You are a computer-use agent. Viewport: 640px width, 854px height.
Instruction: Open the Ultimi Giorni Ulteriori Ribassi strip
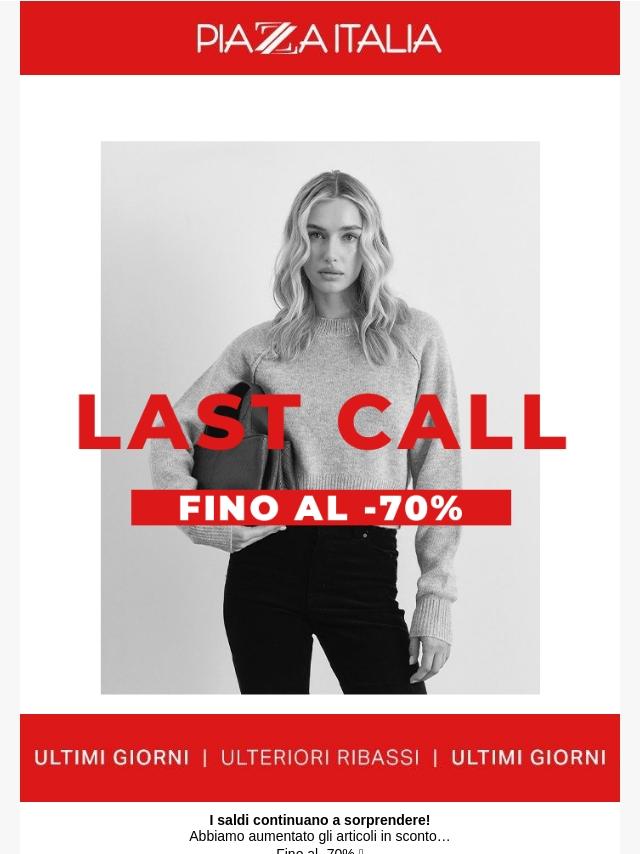click(320, 757)
